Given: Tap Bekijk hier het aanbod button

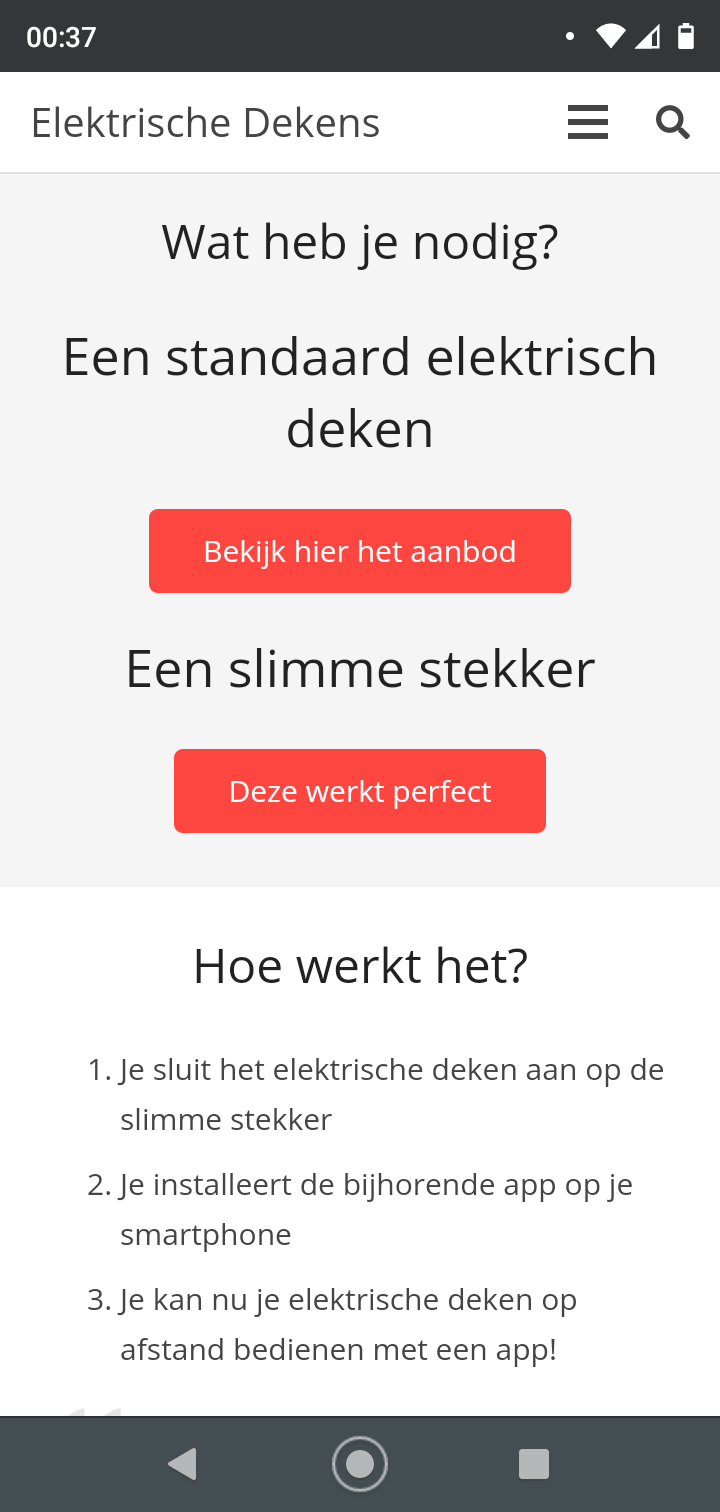Looking at the screenshot, I should pyautogui.click(x=360, y=551).
